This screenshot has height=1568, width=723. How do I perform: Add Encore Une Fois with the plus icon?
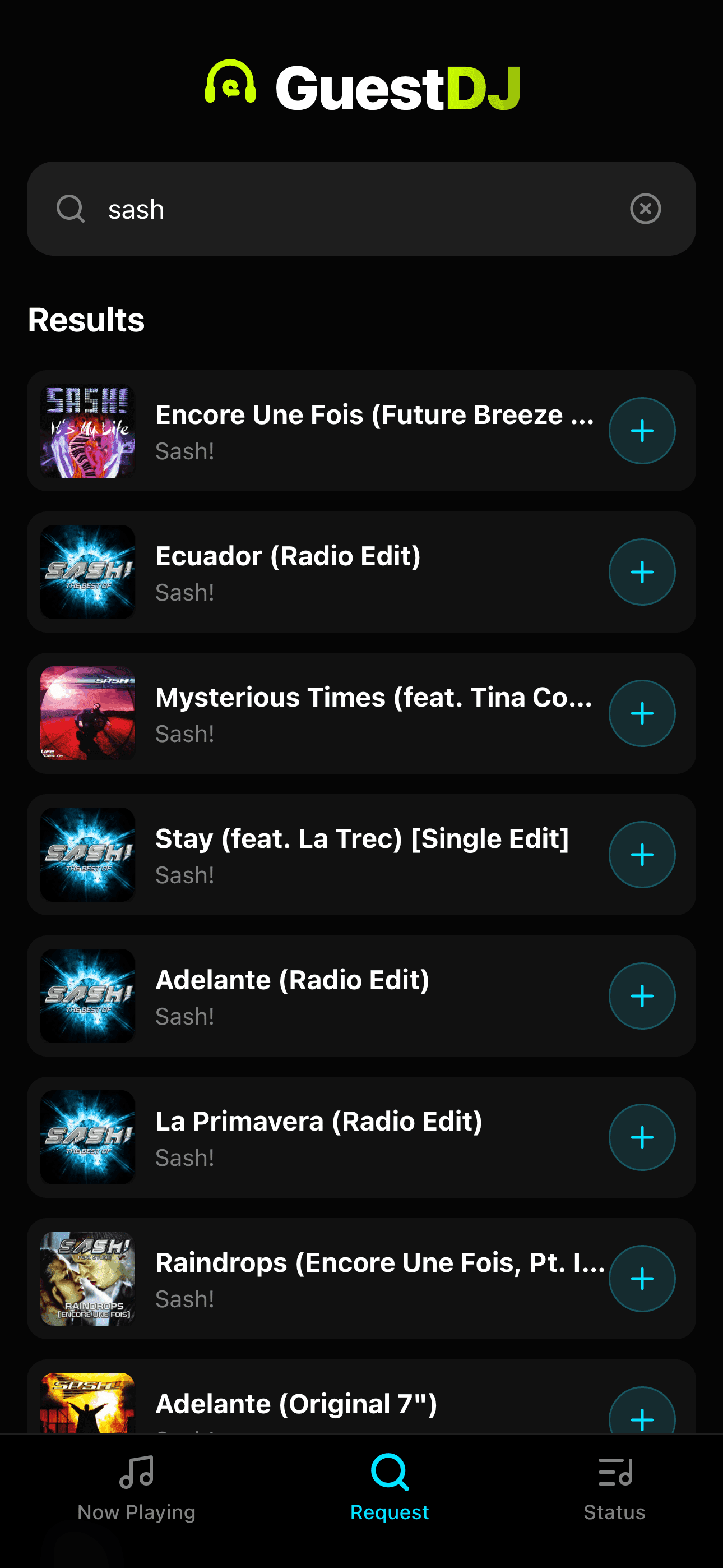(x=642, y=431)
